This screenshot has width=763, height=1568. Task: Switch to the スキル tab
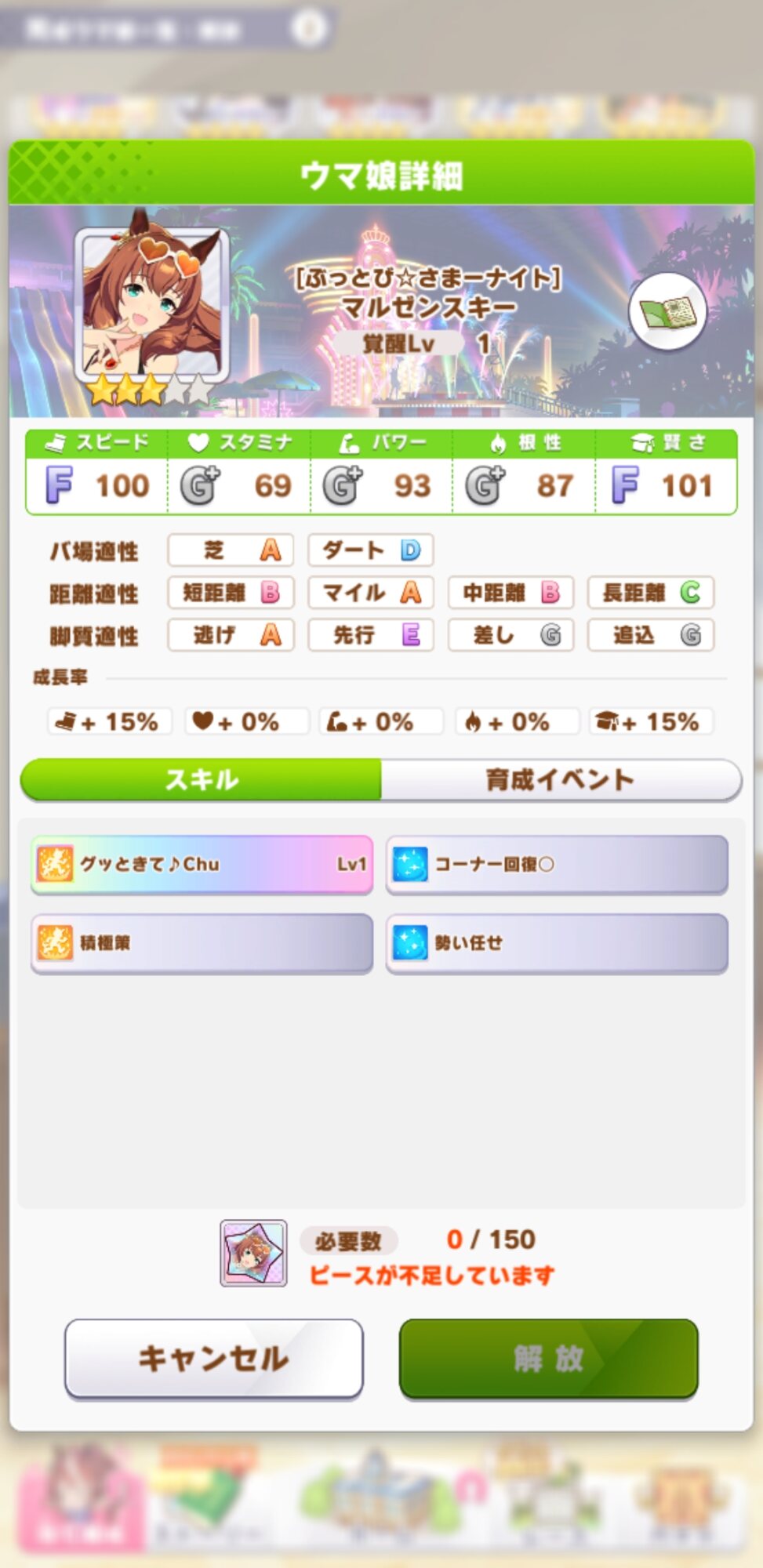click(x=202, y=779)
